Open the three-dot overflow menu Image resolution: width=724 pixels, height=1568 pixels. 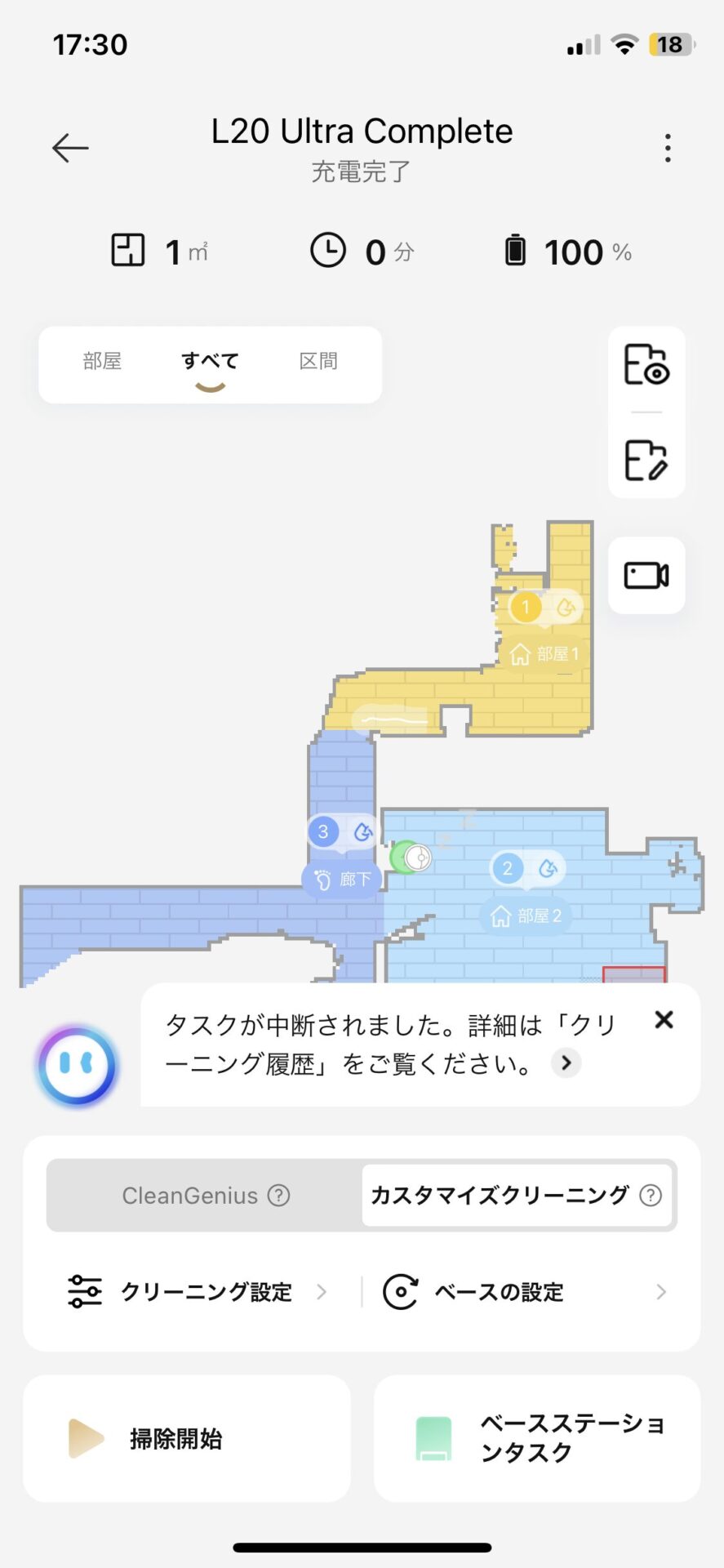coord(668,148)
